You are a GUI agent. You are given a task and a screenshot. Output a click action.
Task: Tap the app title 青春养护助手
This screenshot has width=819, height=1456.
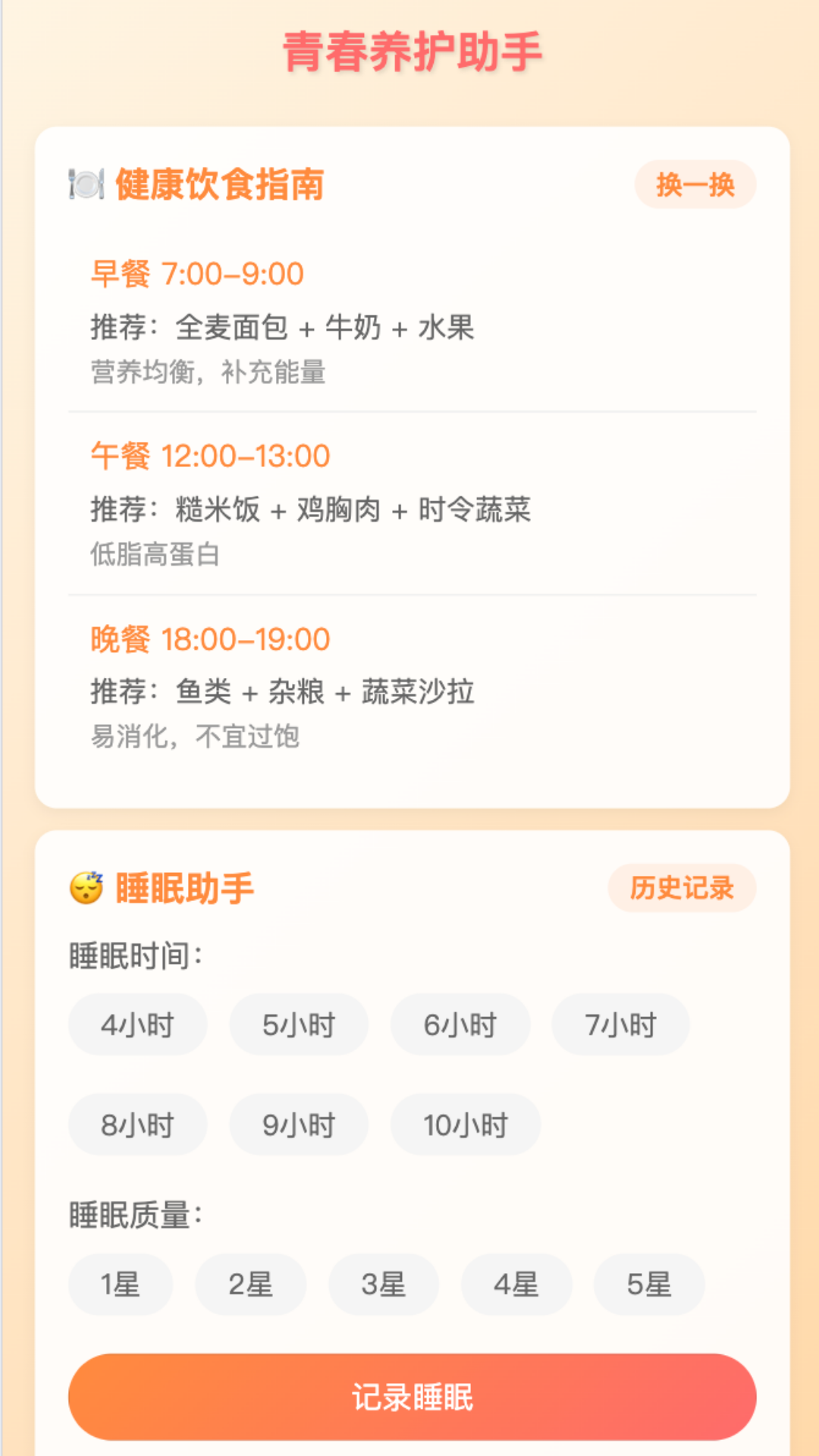coord(409,52)
